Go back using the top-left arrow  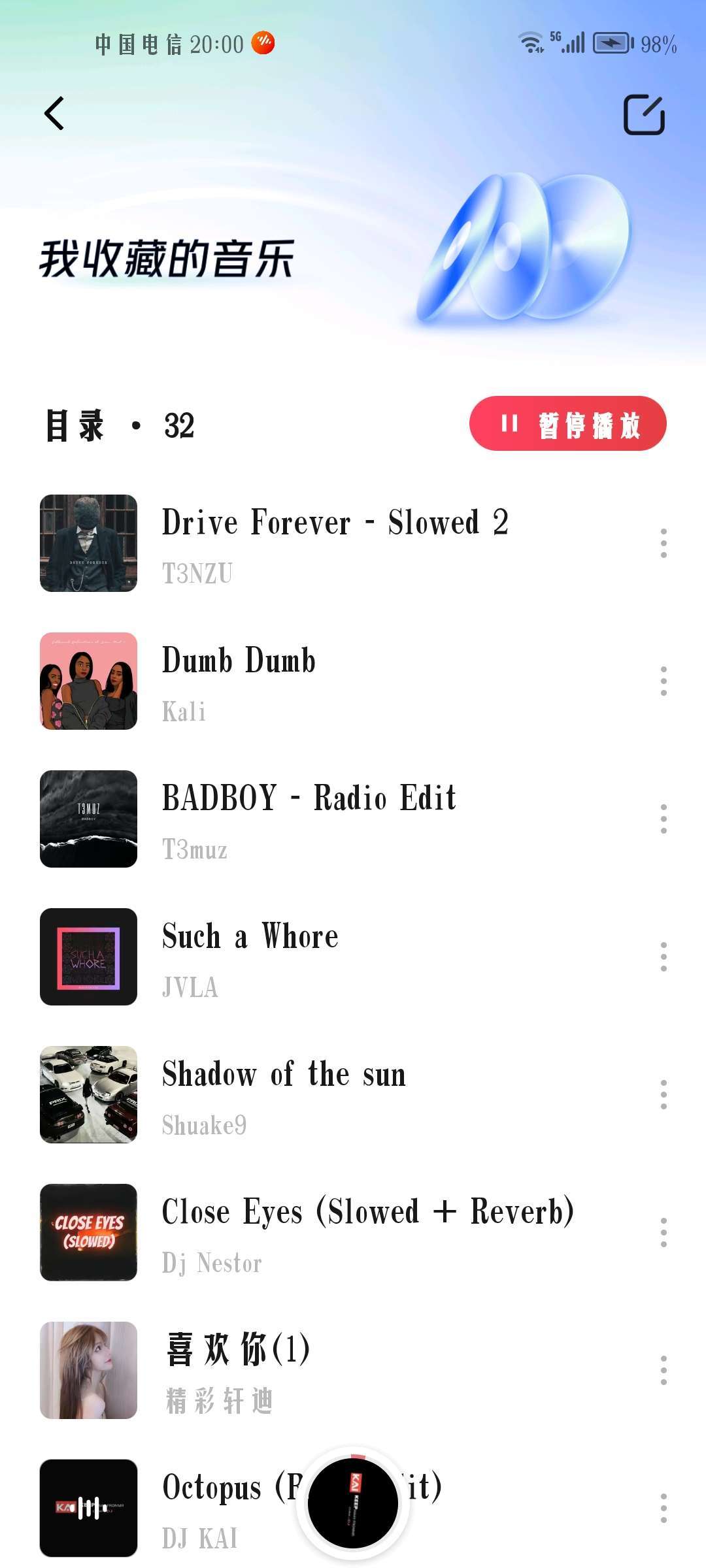(54, 114)
